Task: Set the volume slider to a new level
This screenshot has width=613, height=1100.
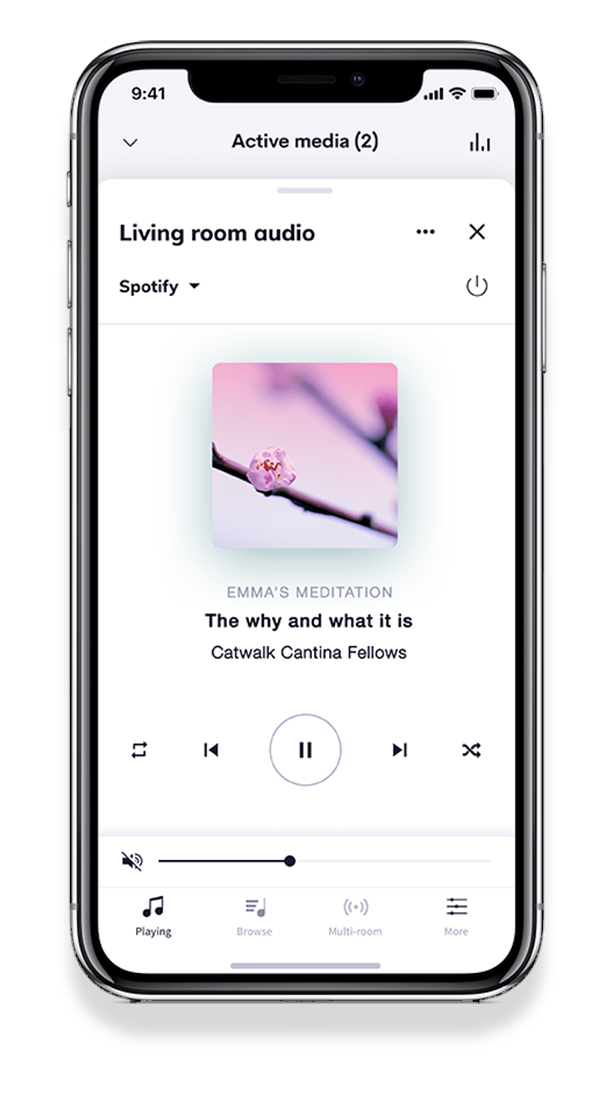Action: pyautogui.click(x=324, y=861)
